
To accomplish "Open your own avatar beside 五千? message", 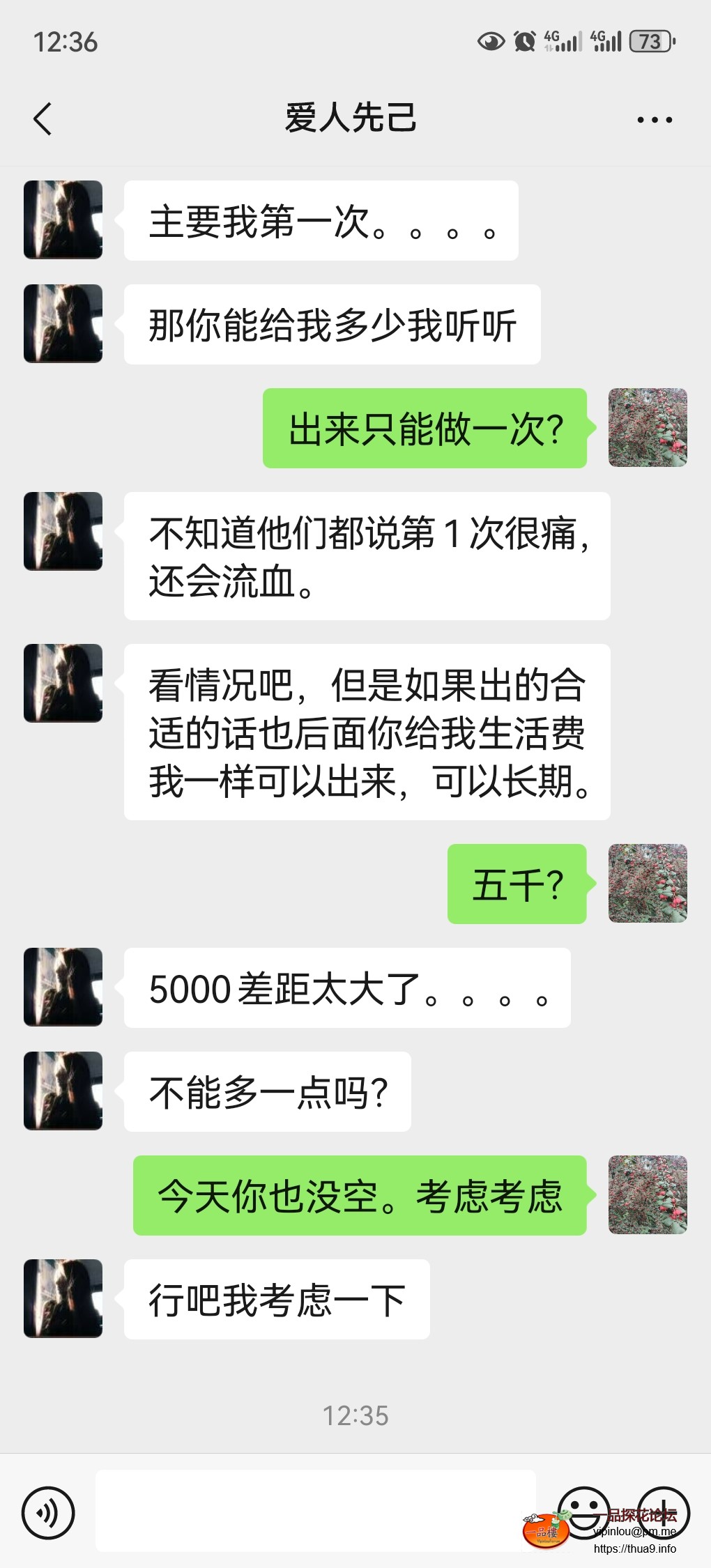I will point(648,884).
